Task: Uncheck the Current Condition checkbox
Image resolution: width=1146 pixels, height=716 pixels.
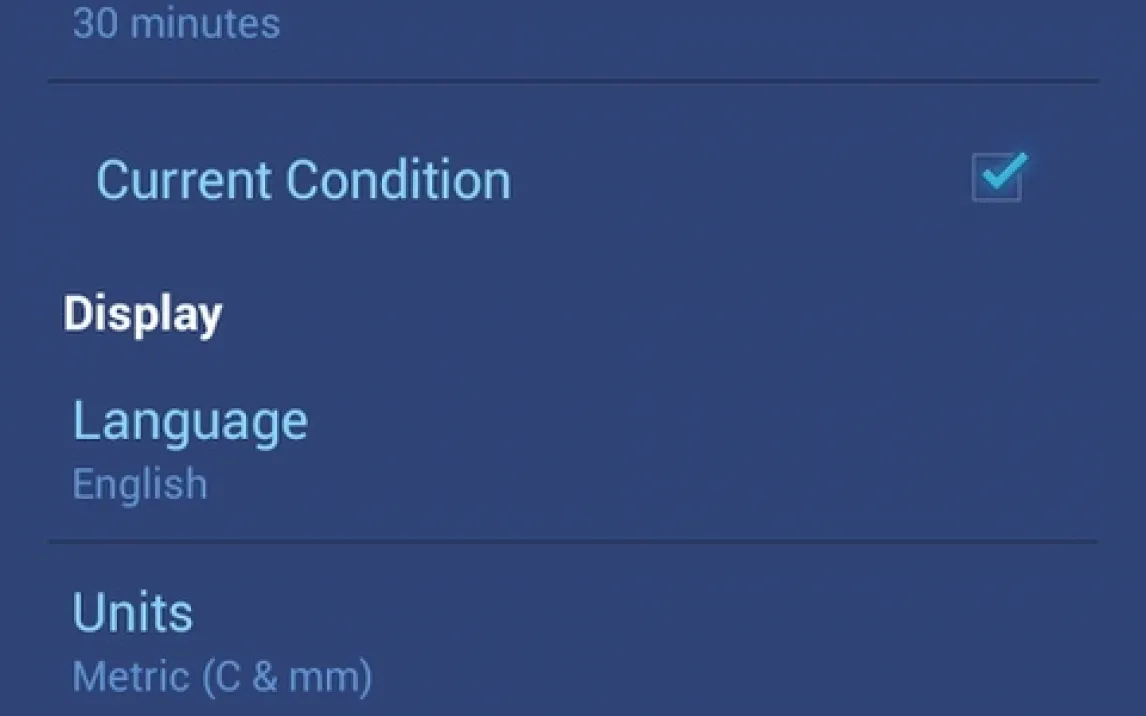Action: pyautogui.click(x=997, y=180)
